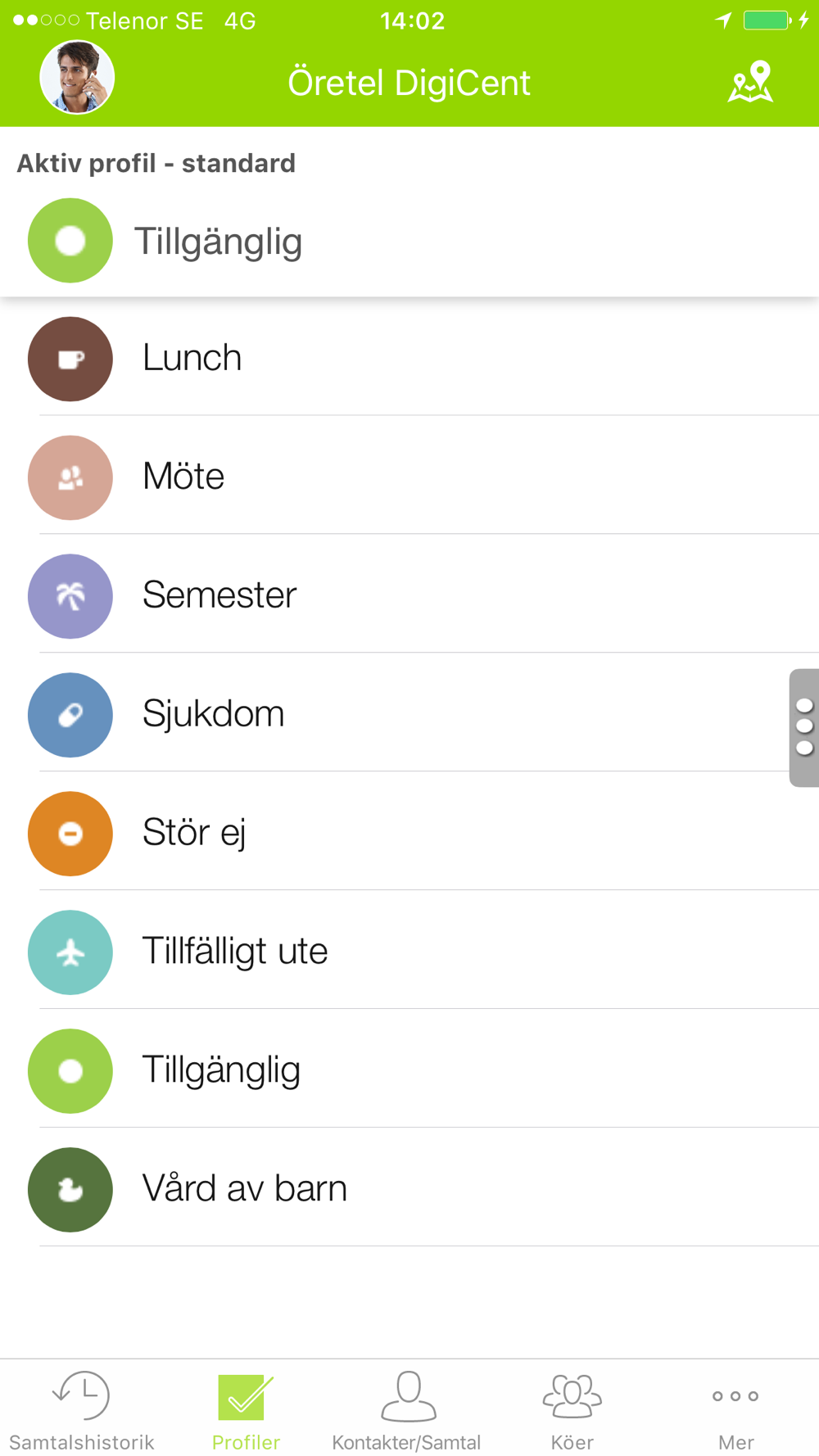
Task: Enable the Stör ej profile
Action: (x=409, y=833)
